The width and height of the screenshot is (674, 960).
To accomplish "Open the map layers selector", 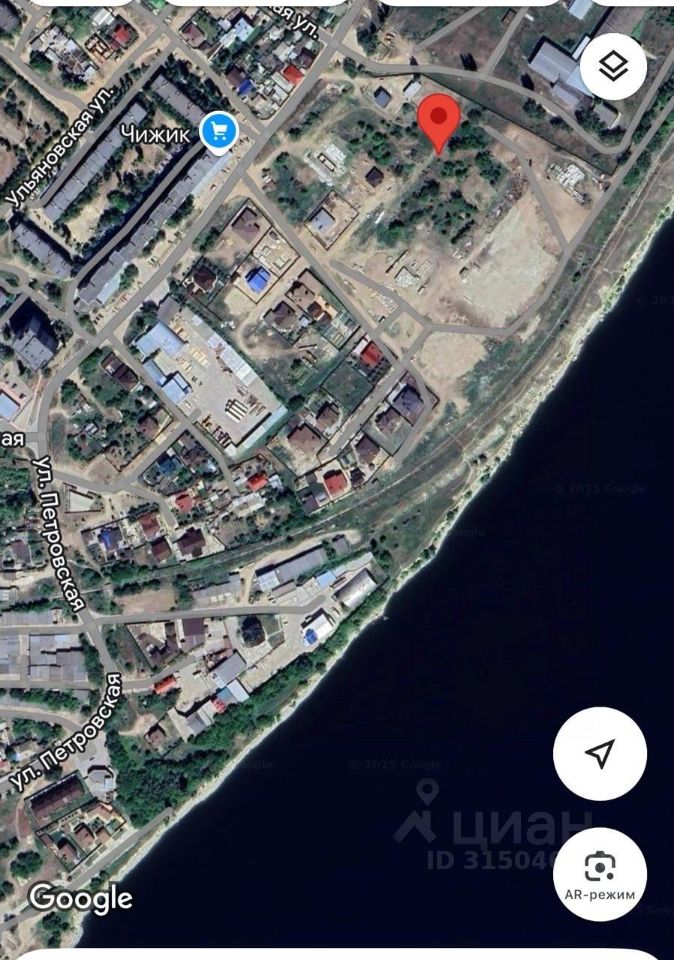I will pos(613,67).
